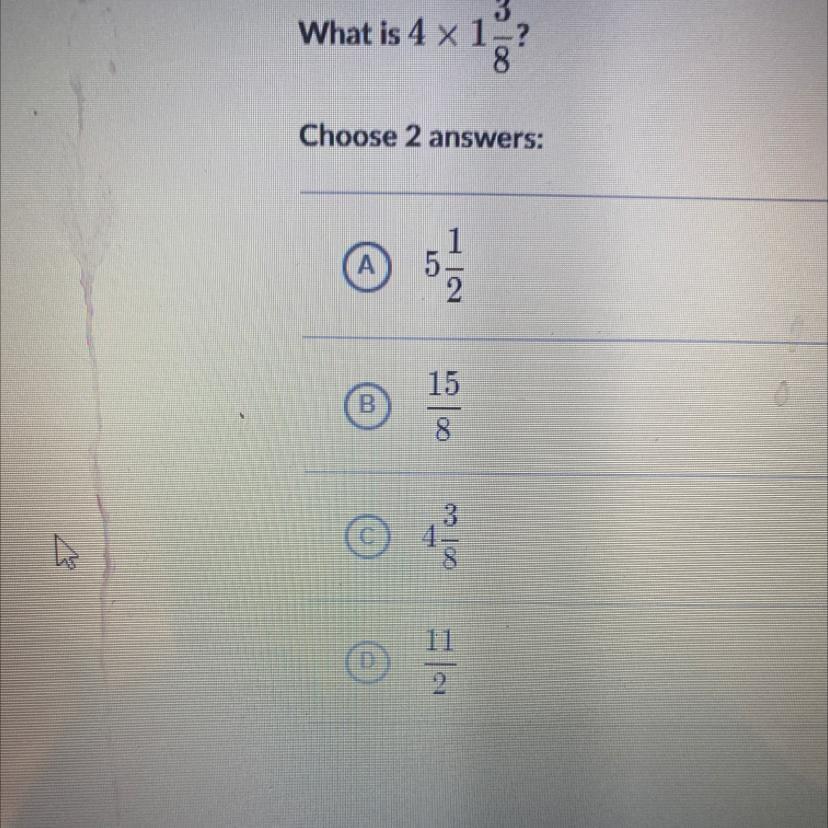Image resolution: width=828 pixels, height=828 pixels.
Task: Choose answer B, 15/8
Action: 367,405
